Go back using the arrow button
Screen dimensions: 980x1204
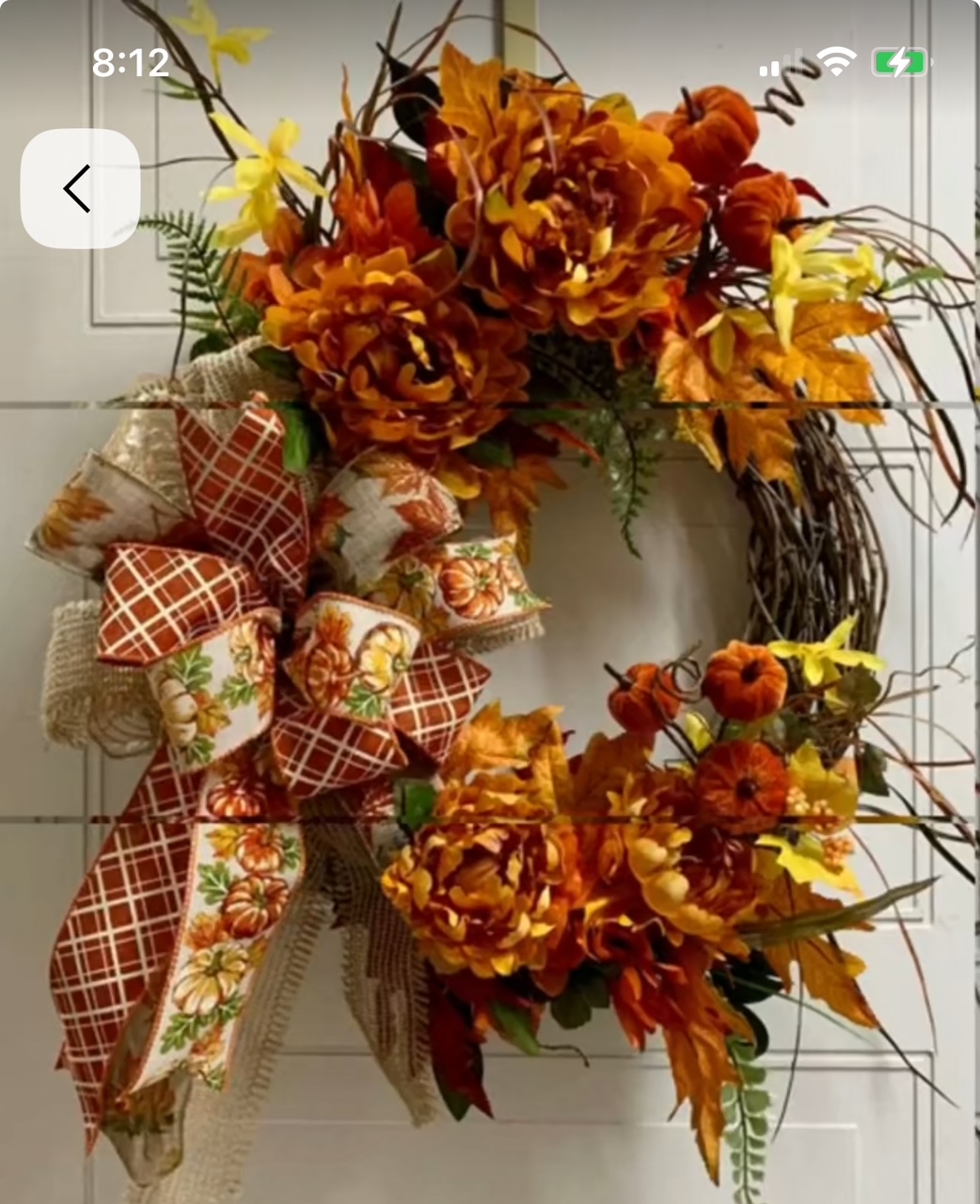click(x=79, y=188)
